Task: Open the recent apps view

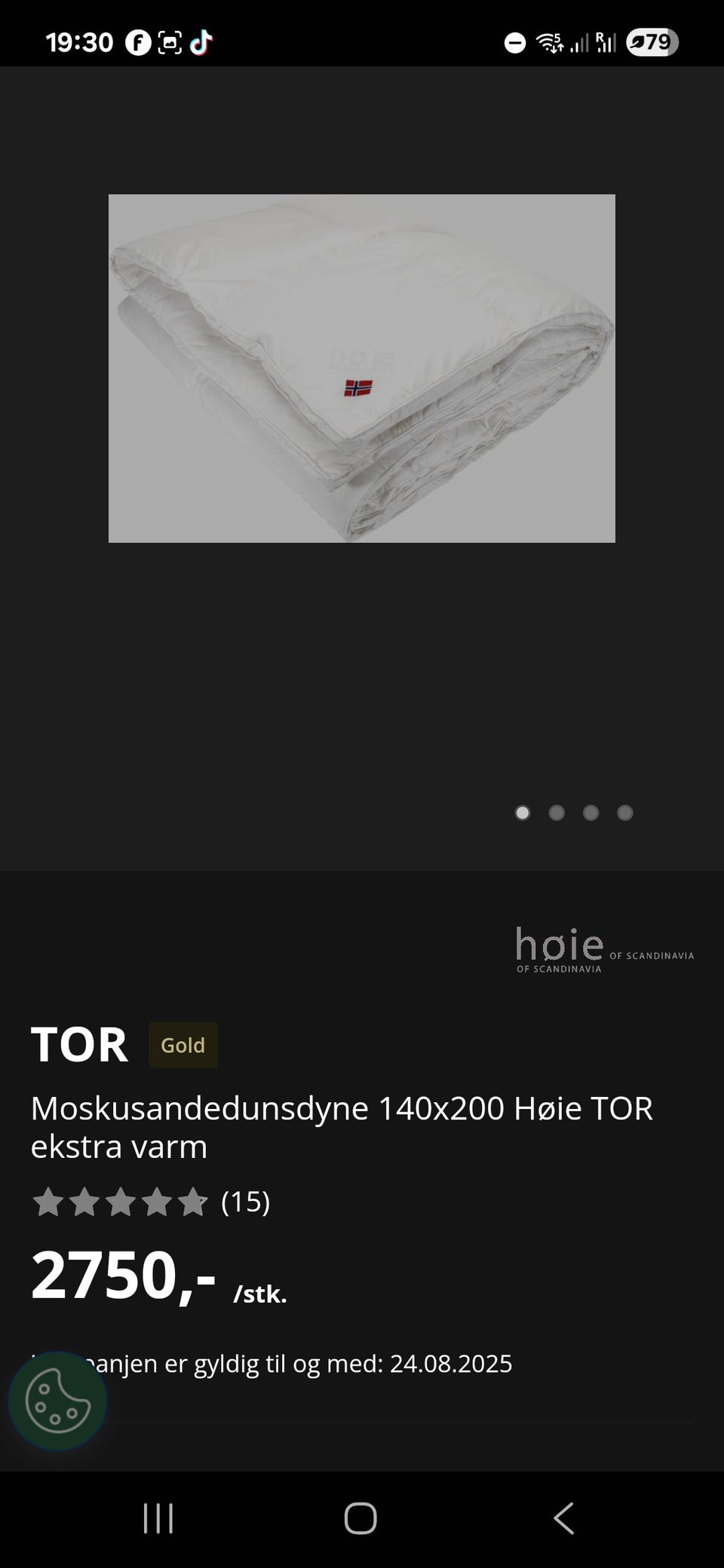Action: pyautogui.click(x=157, y=1519)
